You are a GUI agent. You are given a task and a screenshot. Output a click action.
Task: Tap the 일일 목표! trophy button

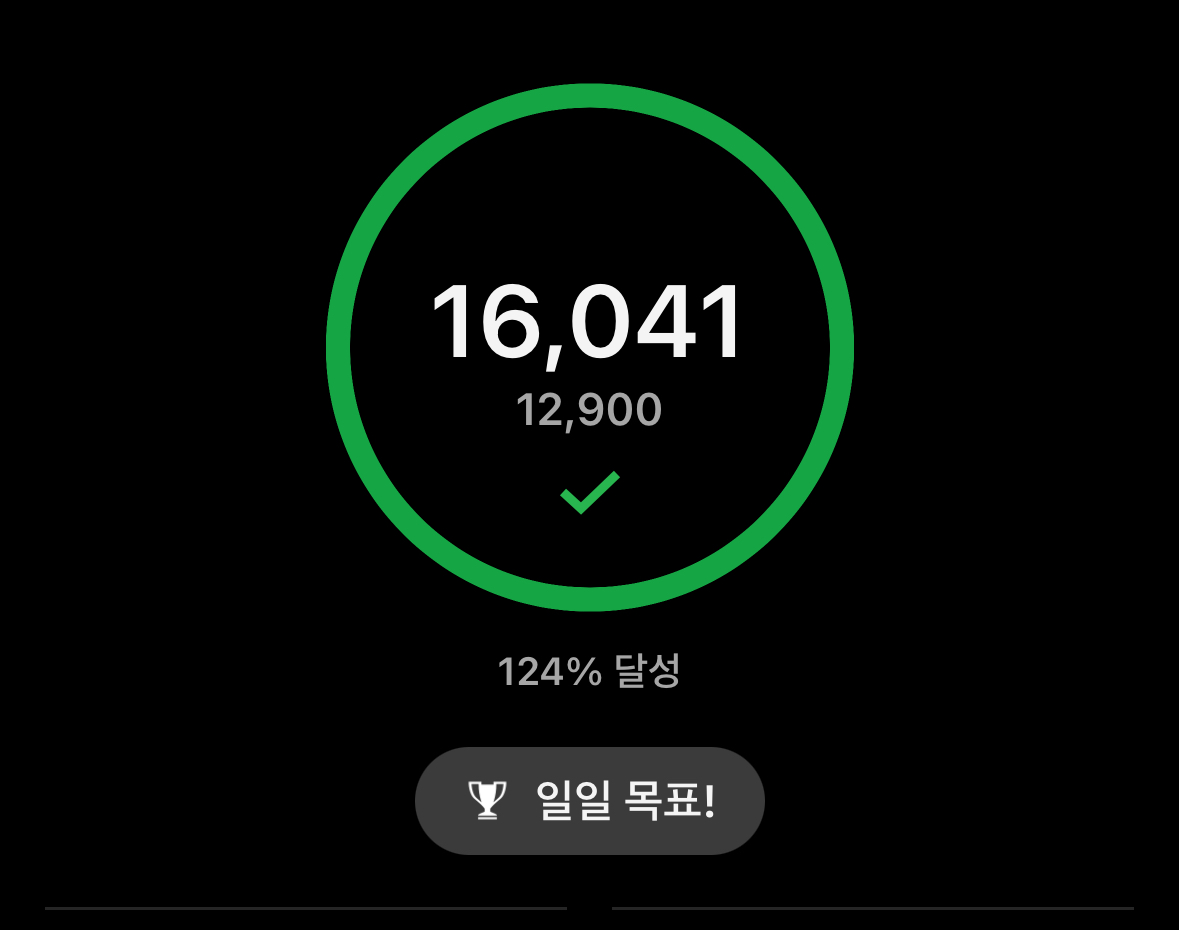[x=590, y=801]
